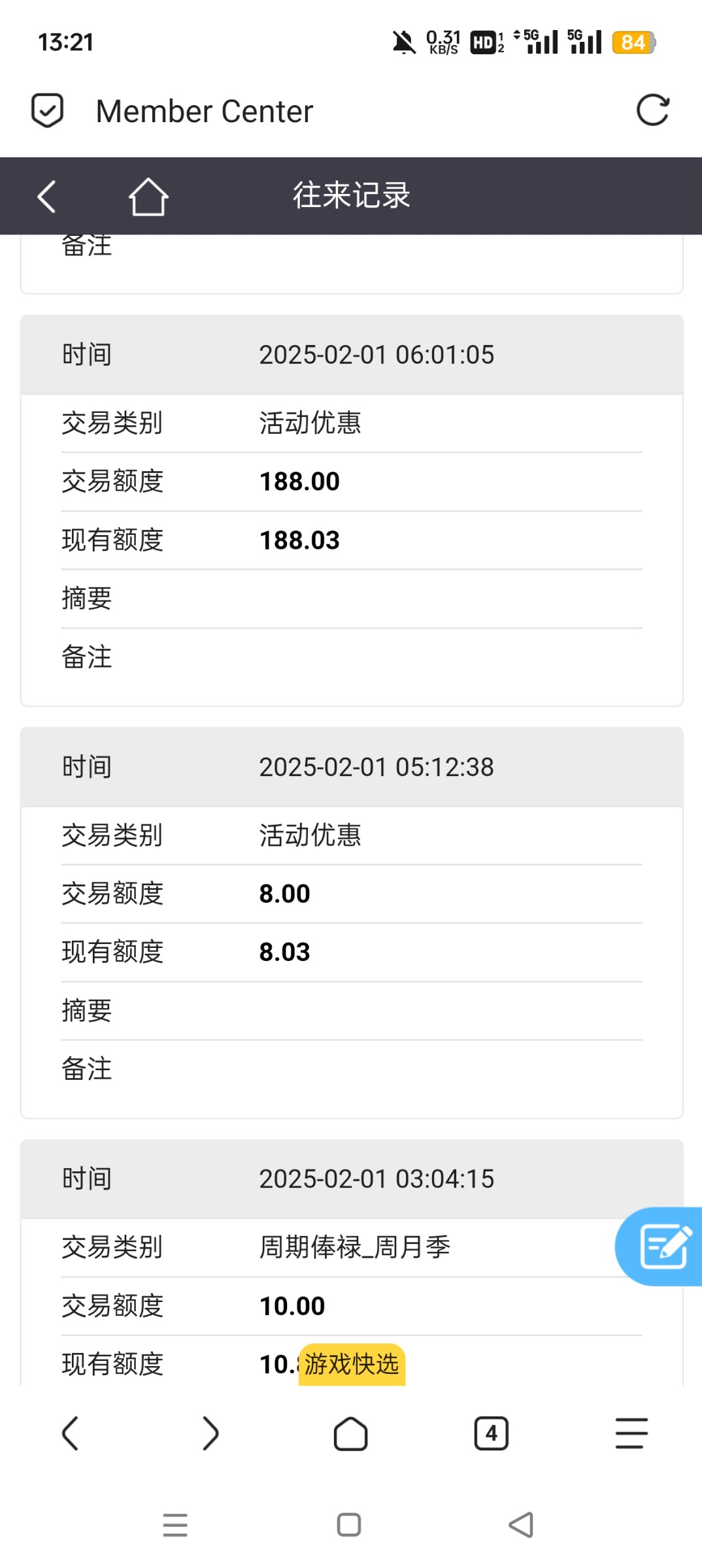The image size is (702, 1568).
Task: Tap system back triangle button
Action: [x=522, y=1525]
